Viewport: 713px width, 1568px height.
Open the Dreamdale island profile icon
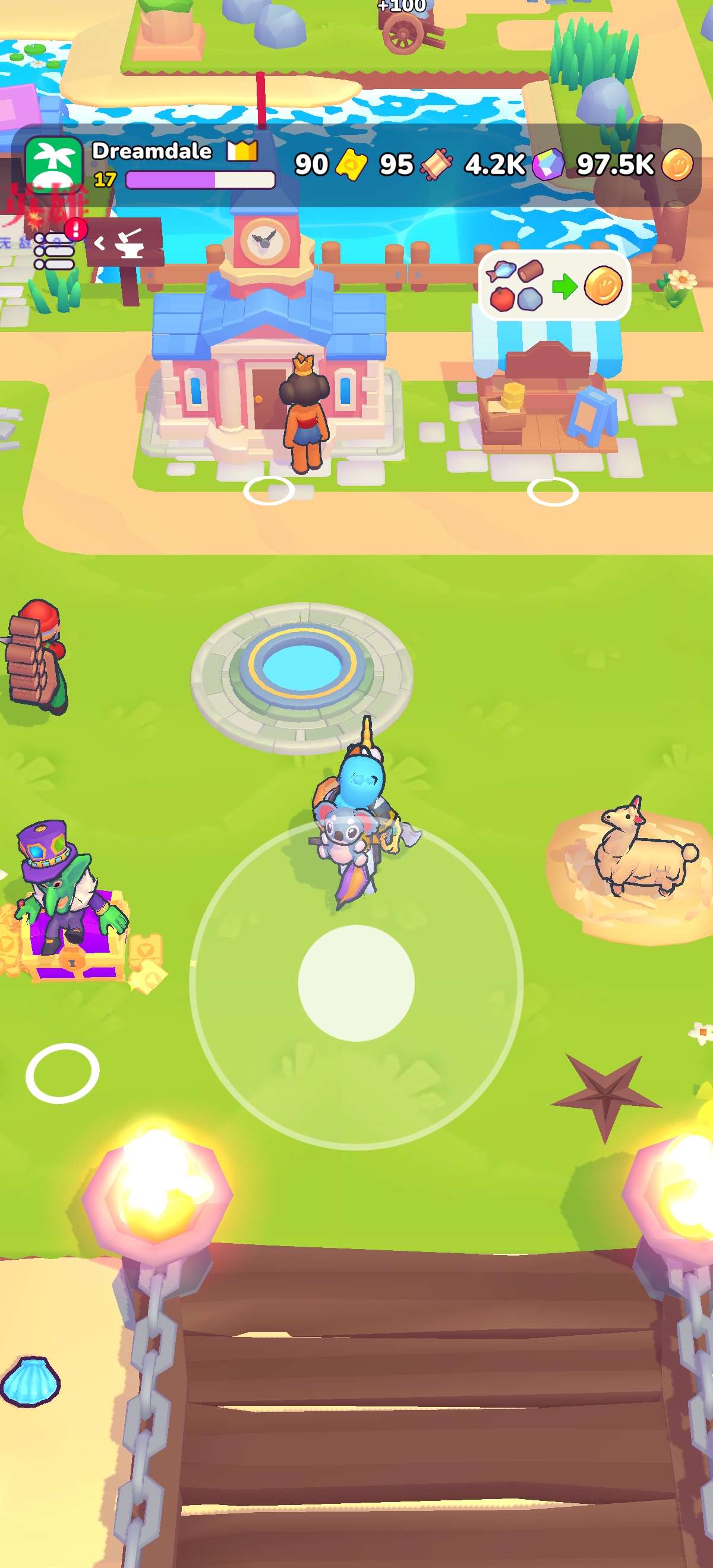53,163
